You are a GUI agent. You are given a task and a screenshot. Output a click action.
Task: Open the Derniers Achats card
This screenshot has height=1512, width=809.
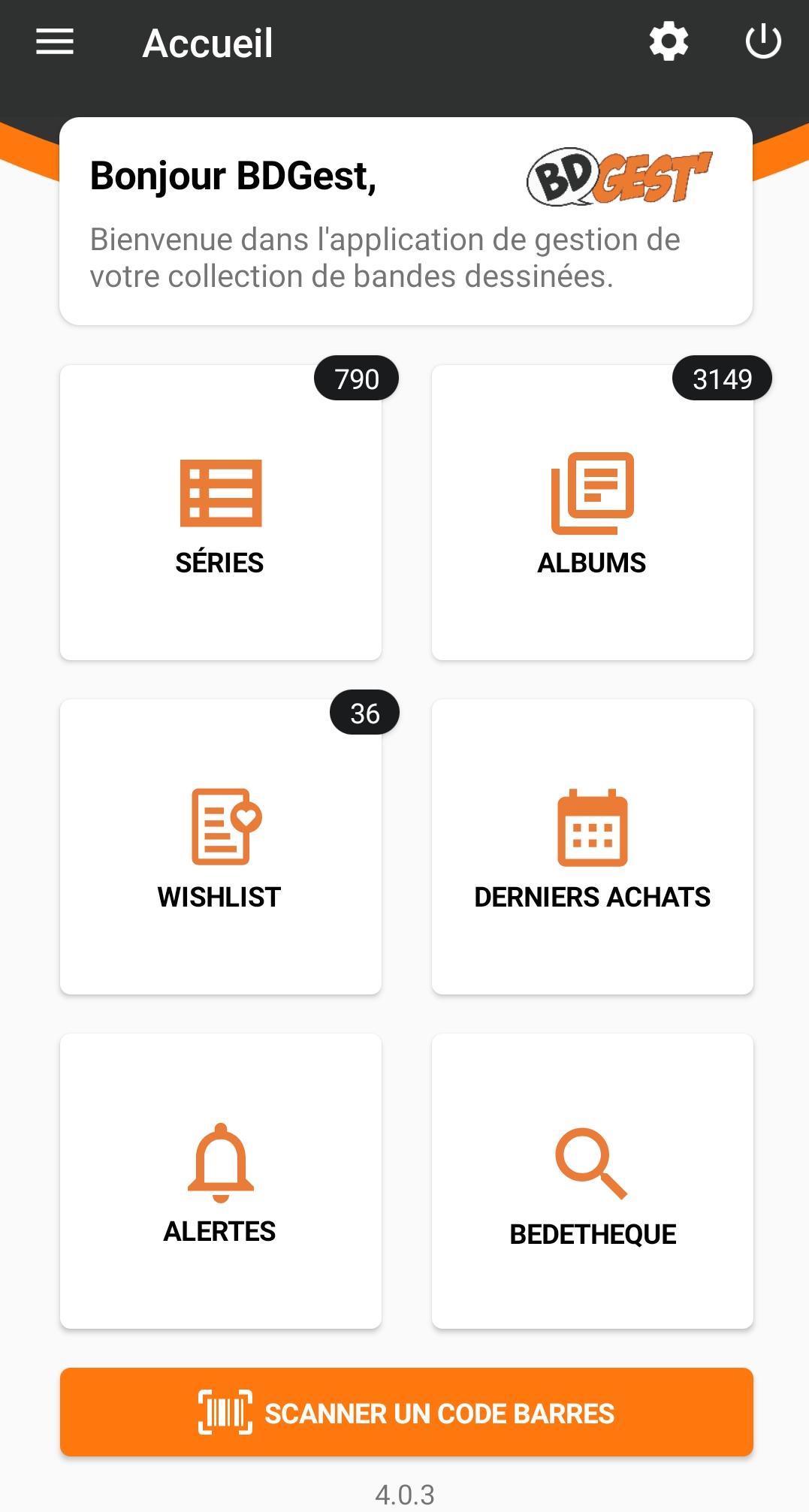coord(592,847)
